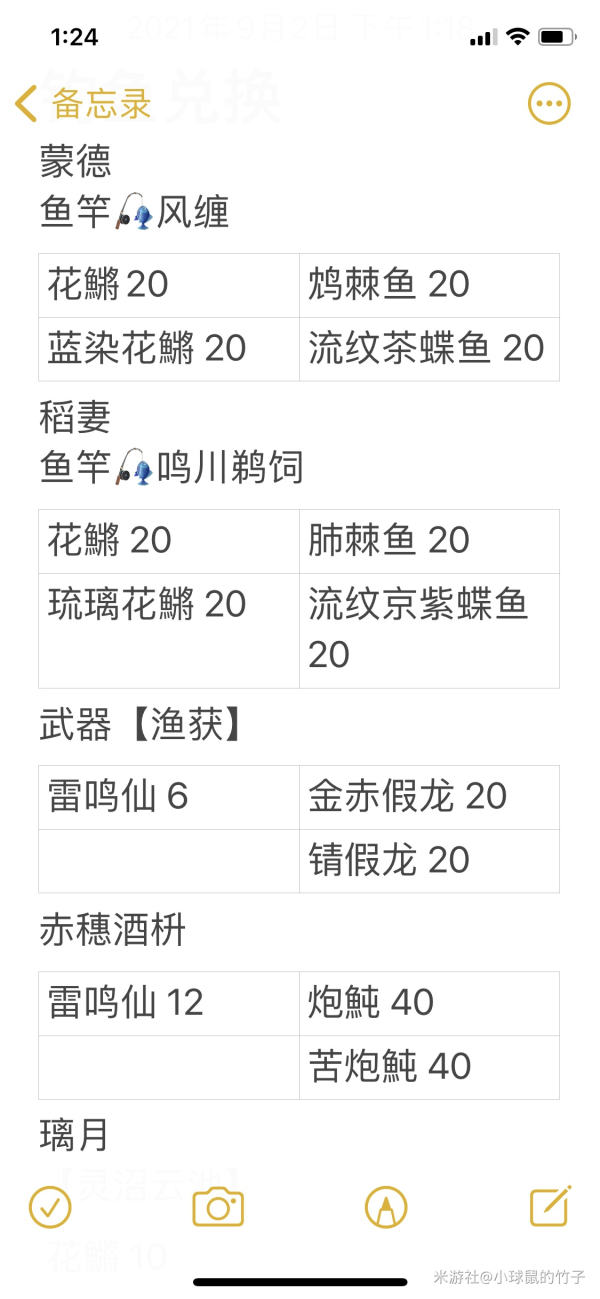Compose a new note
Image resolution: width=600 pixels, height=1299 pixels.
tap(550, 1206)
